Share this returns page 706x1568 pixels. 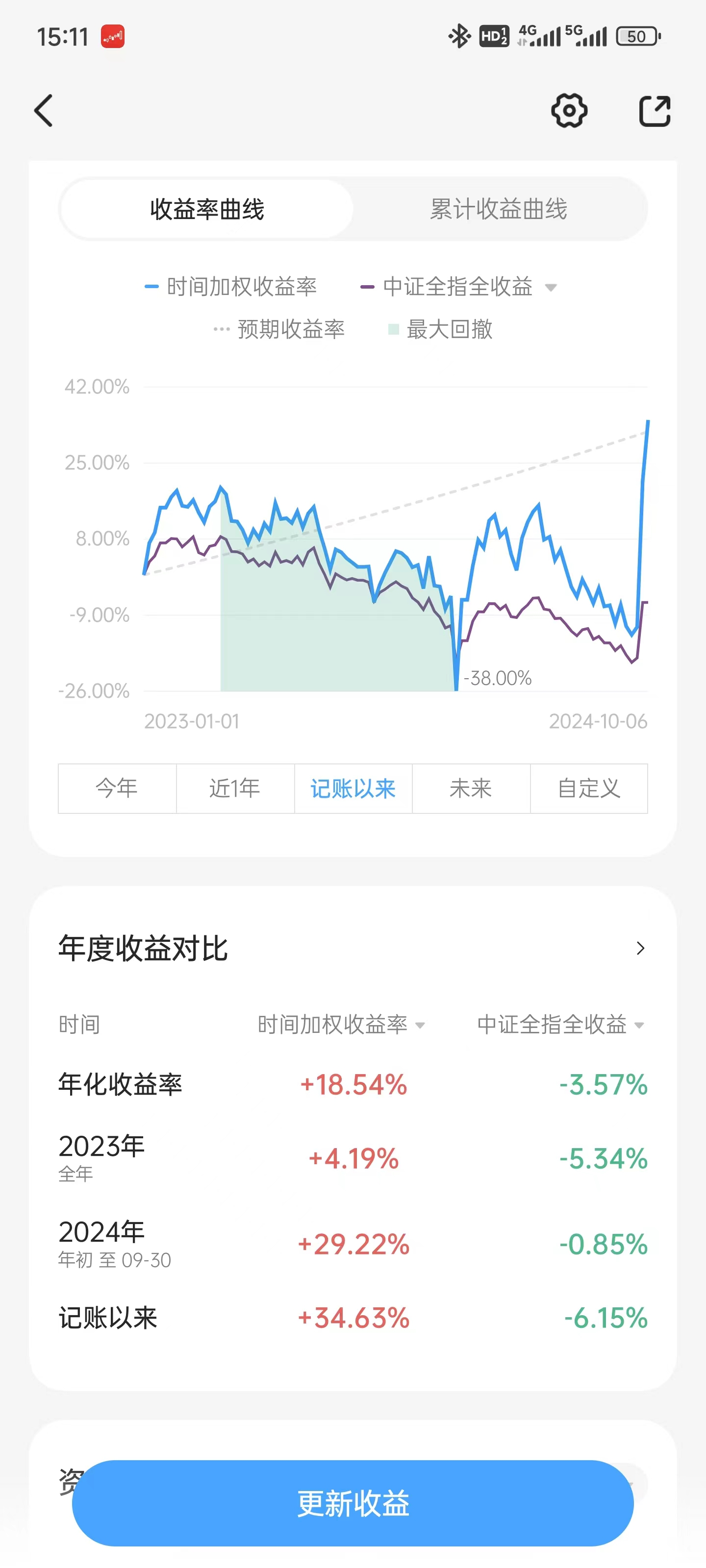coord(654,111)
